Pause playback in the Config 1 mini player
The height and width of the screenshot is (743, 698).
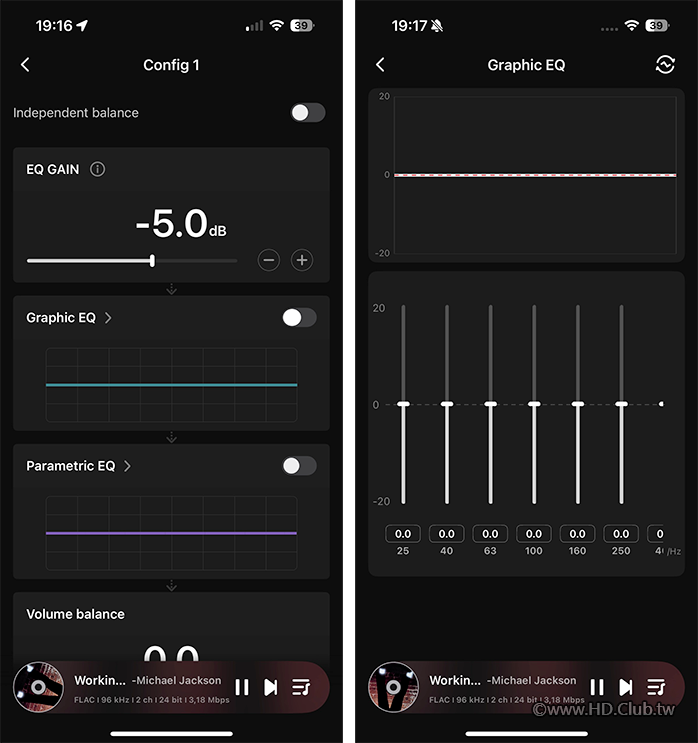(x=241, y=687)
